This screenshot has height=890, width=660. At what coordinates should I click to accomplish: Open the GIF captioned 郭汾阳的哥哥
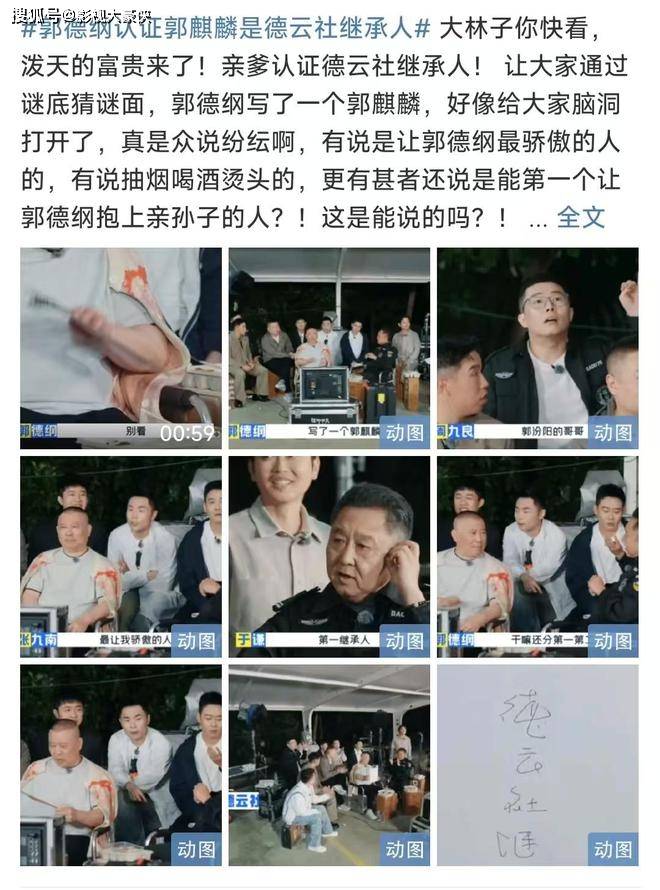pyautogui.click(x=537, y=347)
